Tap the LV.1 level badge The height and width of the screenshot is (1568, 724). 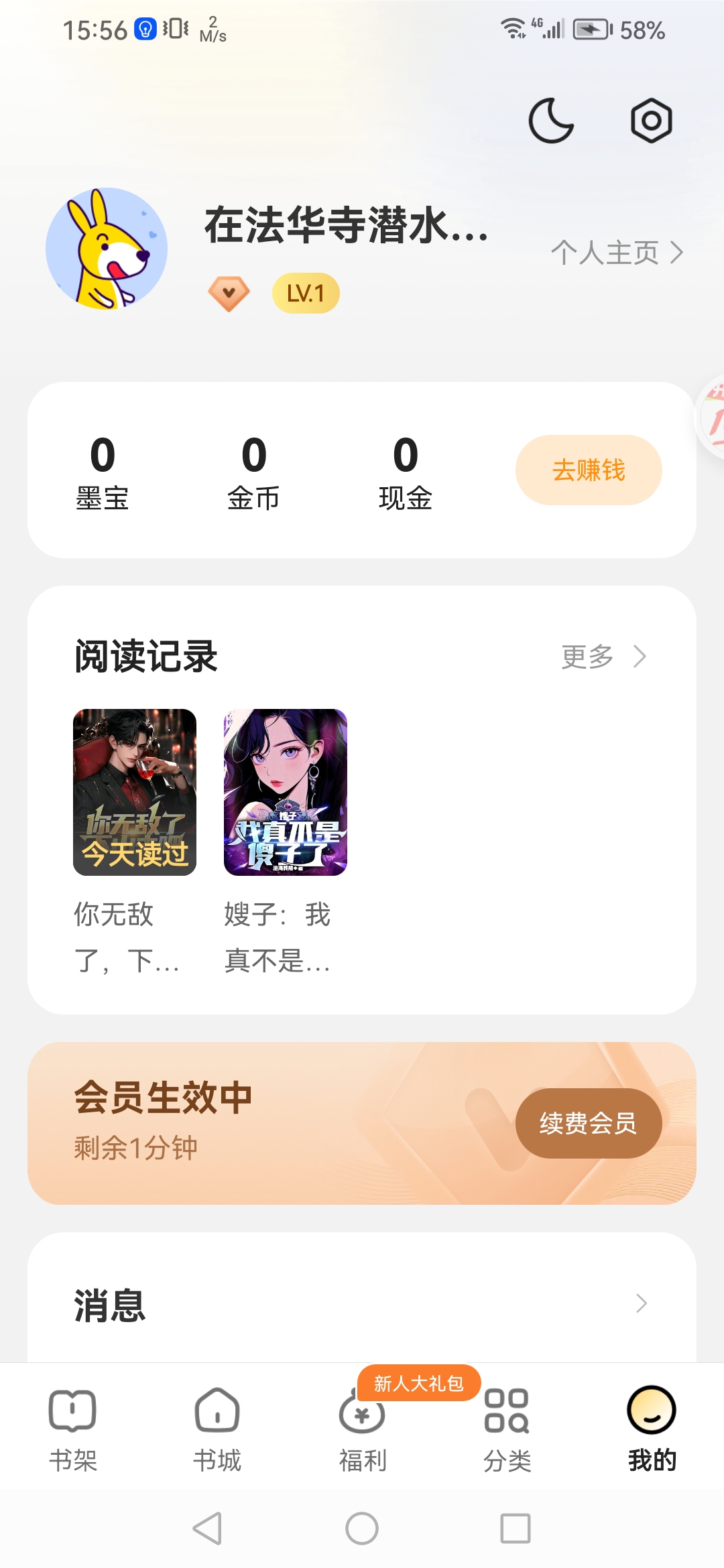(x=306, y=293)
